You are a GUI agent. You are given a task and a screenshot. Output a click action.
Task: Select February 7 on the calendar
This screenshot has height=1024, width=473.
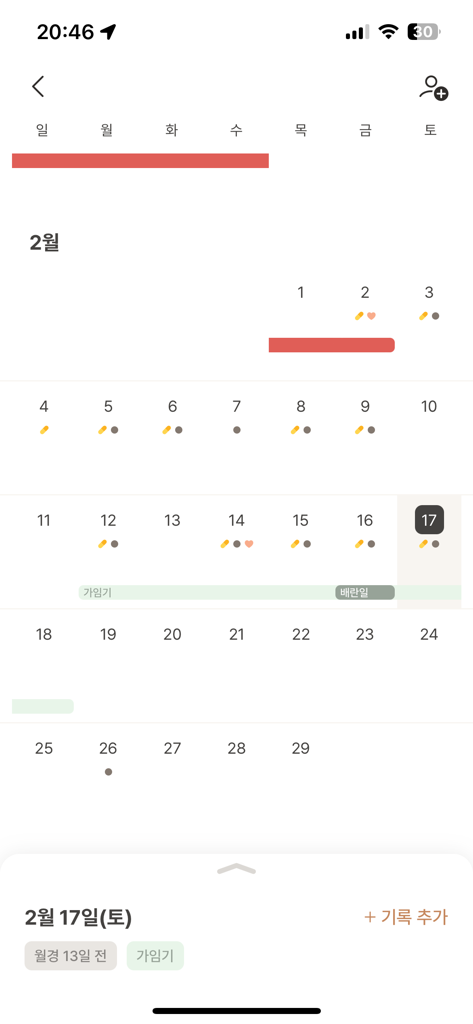click(236, 407)
